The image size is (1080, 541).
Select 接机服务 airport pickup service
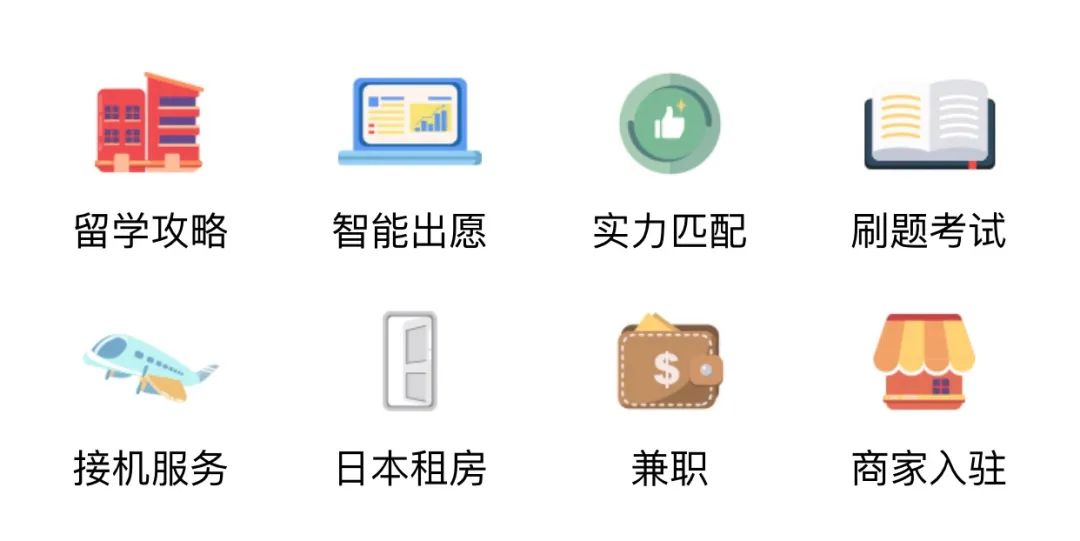pos(150,364)
